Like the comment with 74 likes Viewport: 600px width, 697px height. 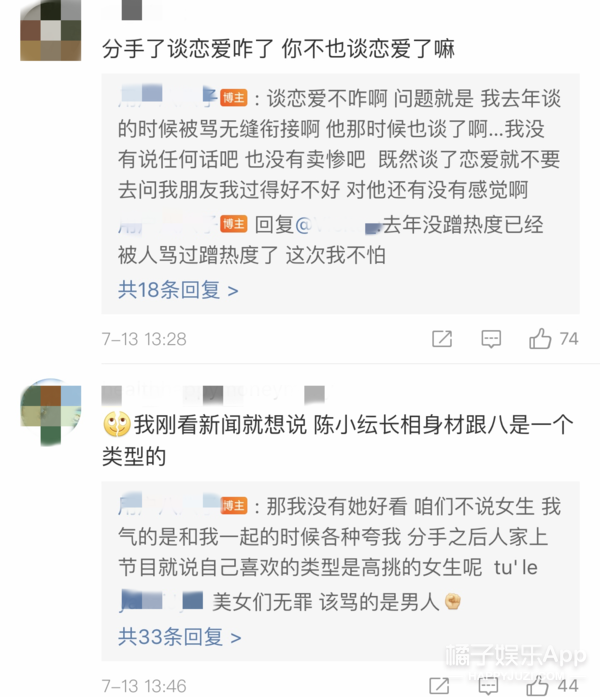pyautogui.click(x=541, y=339)
